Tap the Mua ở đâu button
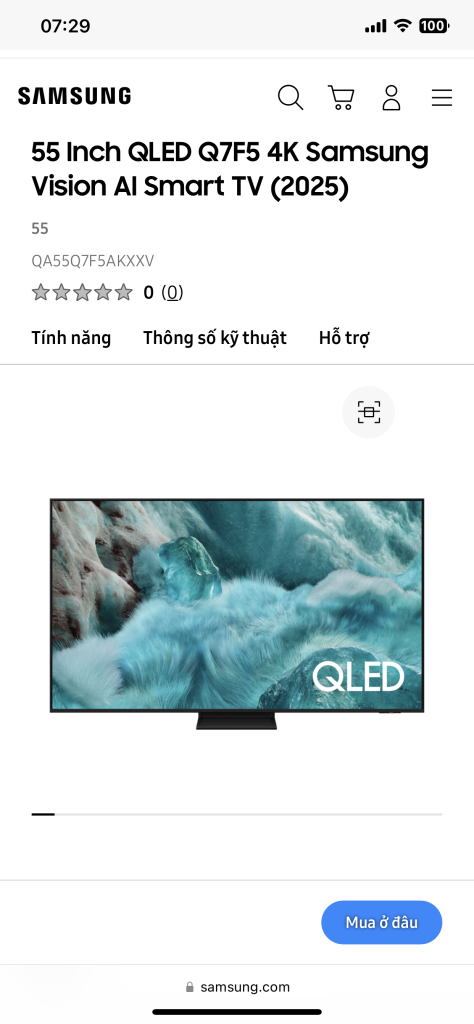This screenshot has width=474, height=1024. (x=382, y=922)
